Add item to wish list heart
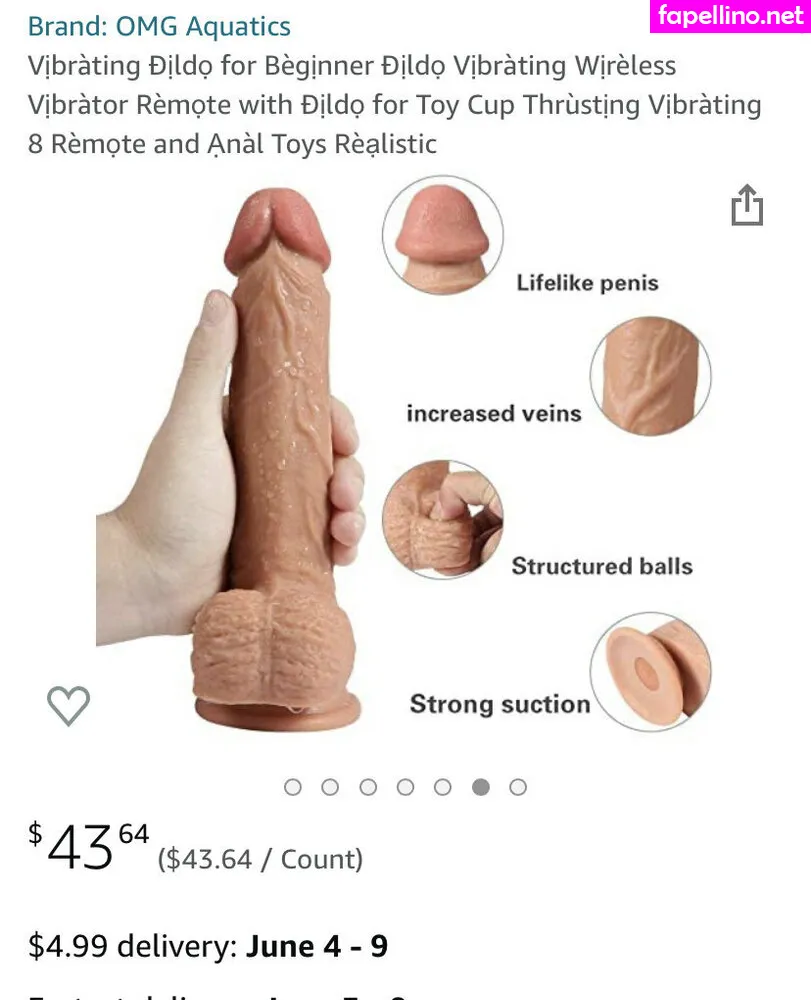This screenshot has height=1000, width=811. pos(69,706)
